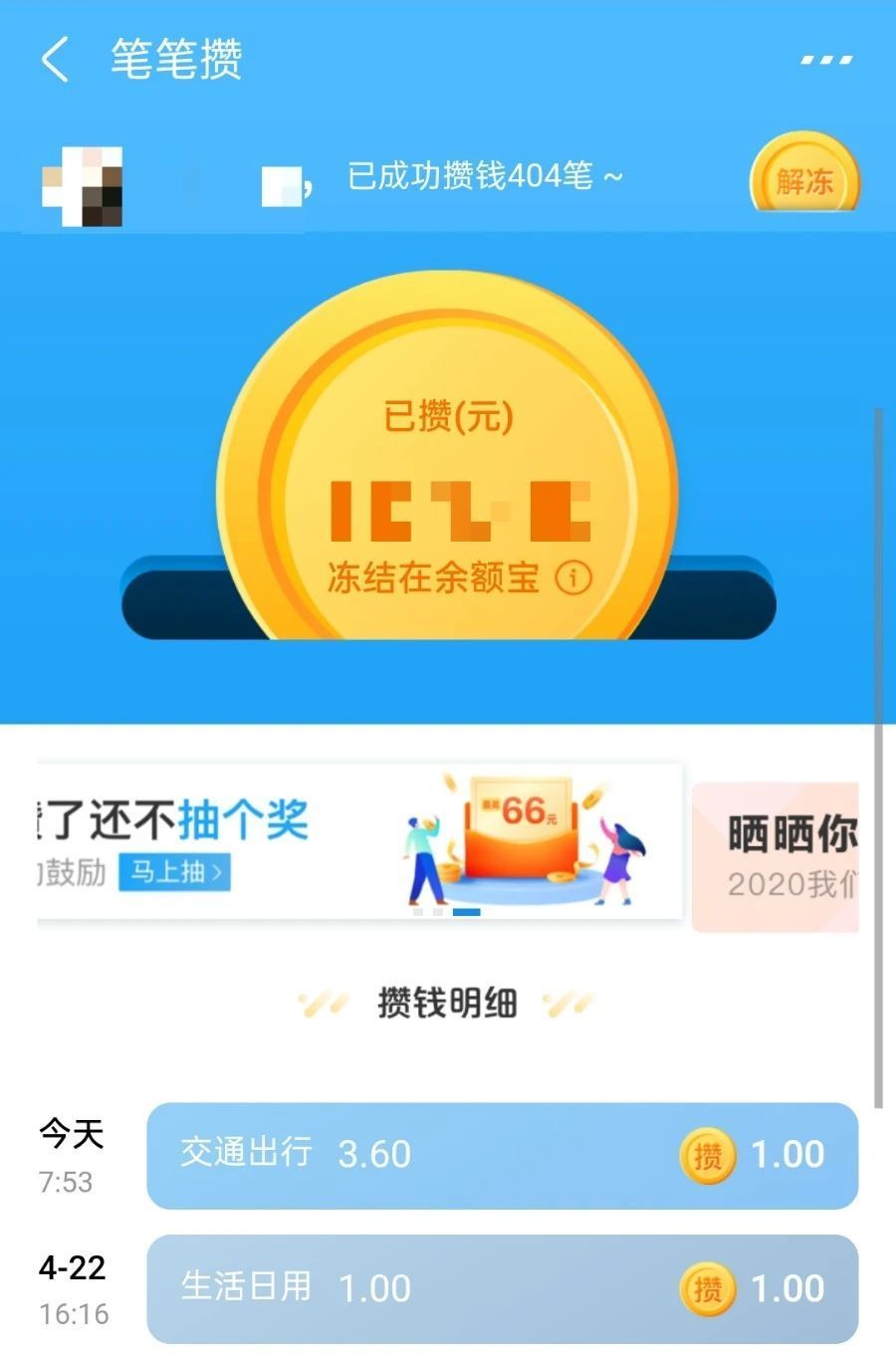This screenshot has height=1356, width=896.
Task: Open the 晒晒你 banner card
Action: 777,856
